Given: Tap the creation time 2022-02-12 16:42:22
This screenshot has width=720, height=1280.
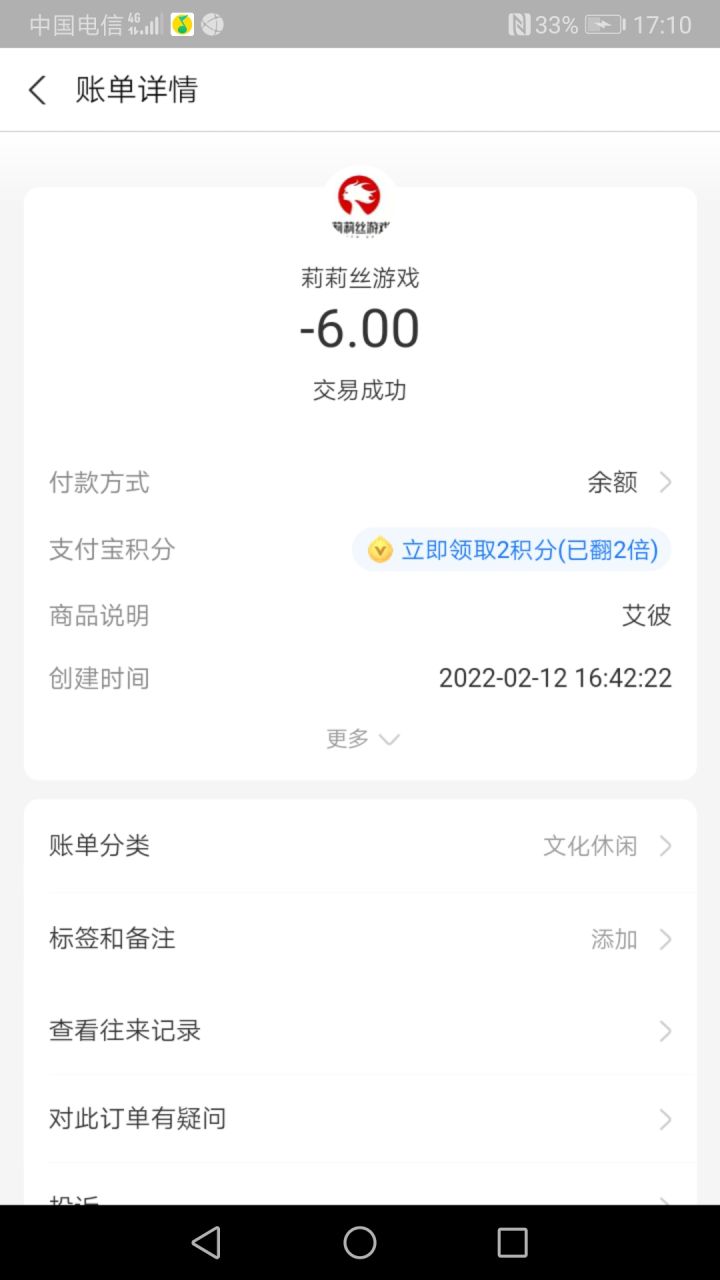Looking at the screenshot, I should (x=556, y=678).
